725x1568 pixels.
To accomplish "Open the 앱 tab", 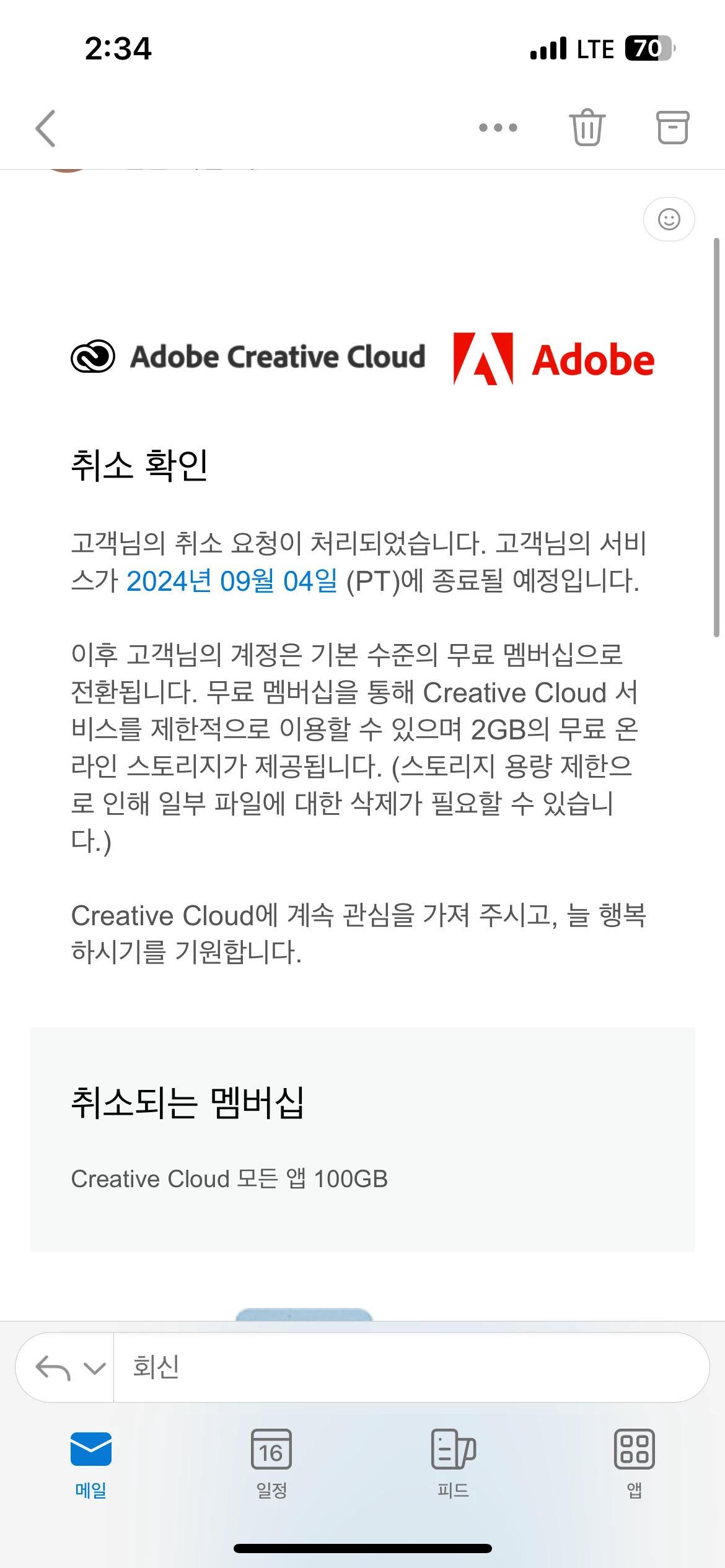I will coord(634,1463).
